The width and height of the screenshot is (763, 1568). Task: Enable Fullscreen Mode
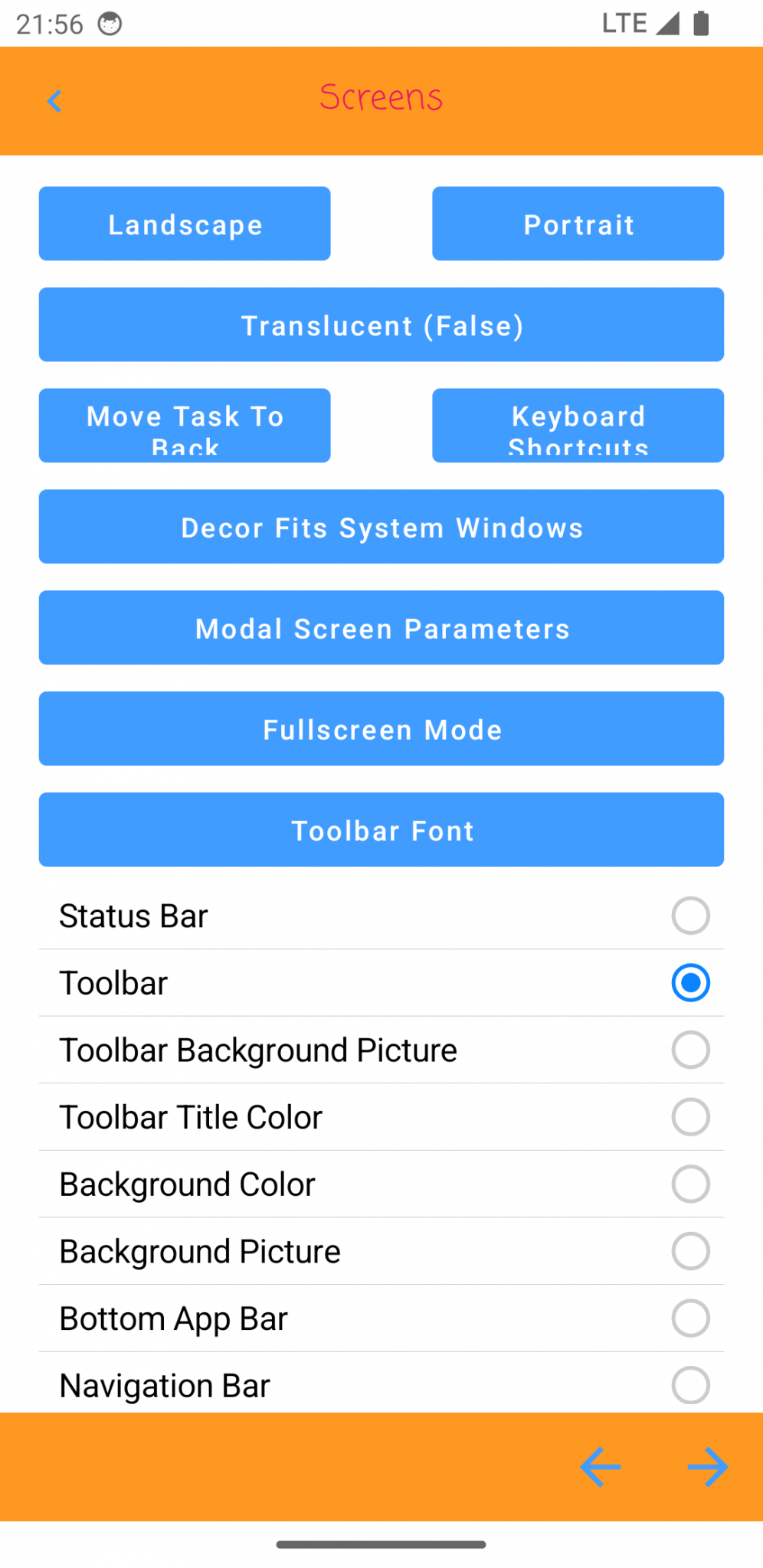381,729
